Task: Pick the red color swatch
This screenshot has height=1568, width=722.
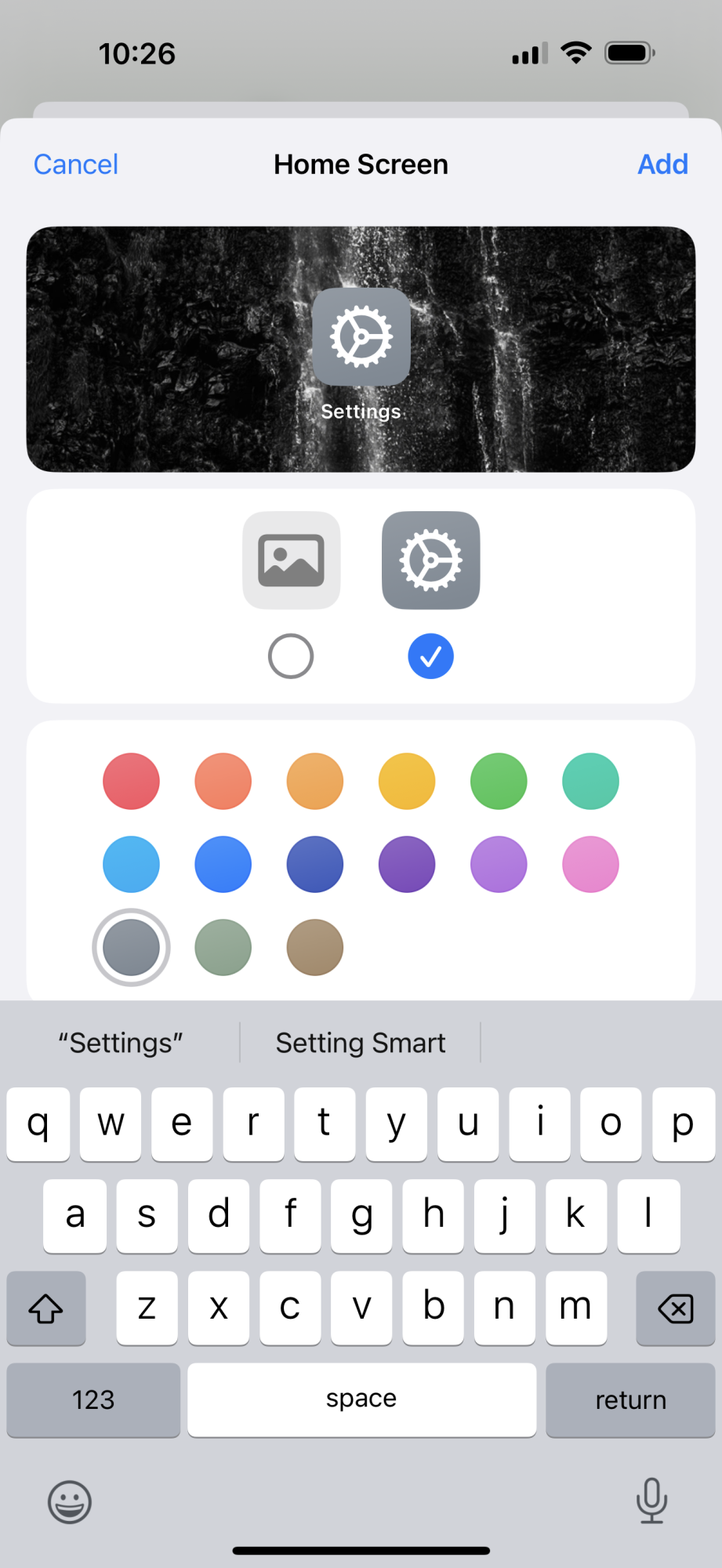Action: pos(131,782)
